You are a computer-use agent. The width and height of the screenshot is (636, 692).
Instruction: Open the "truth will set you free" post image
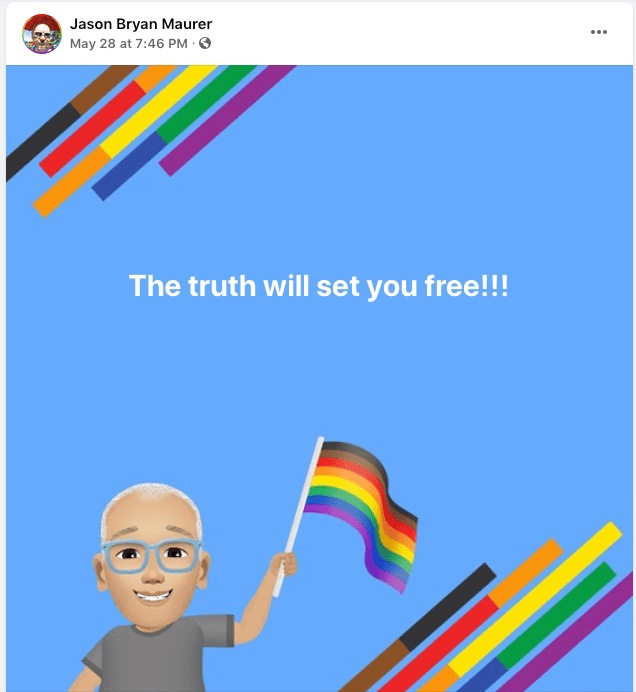click(318, 378)
